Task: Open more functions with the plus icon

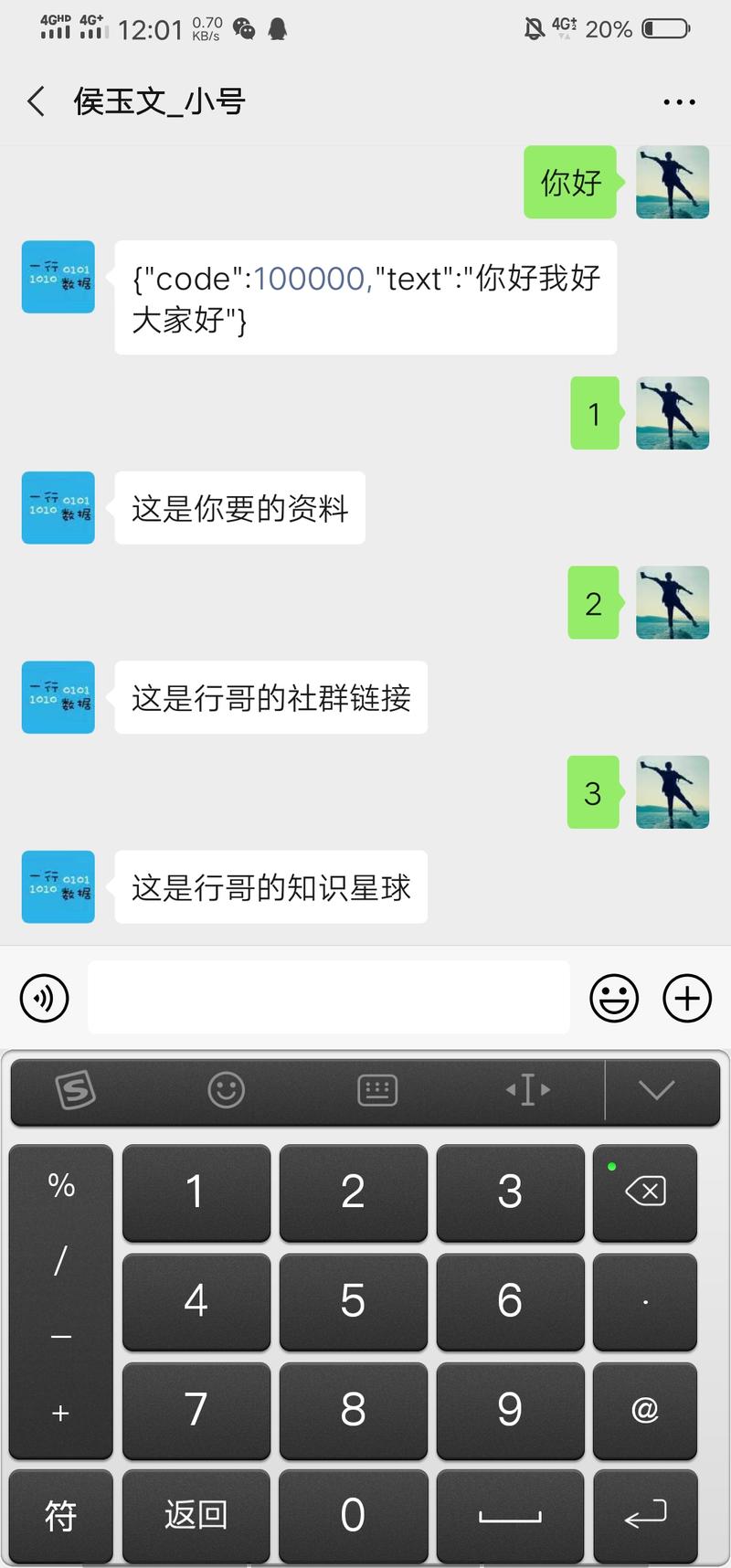Action: click(x=686, y=998)
